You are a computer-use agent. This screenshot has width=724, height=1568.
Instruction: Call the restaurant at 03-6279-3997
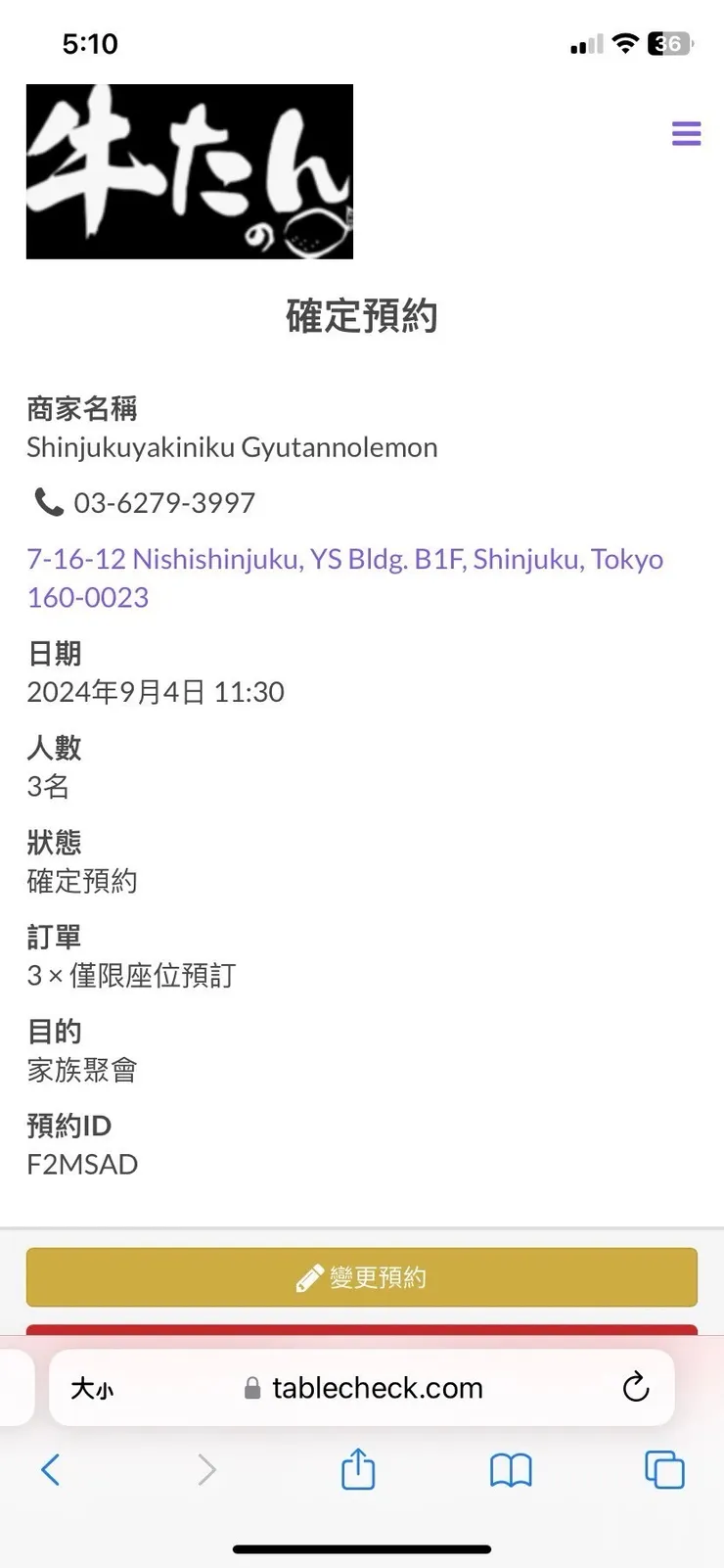click(x=163, y=503)
